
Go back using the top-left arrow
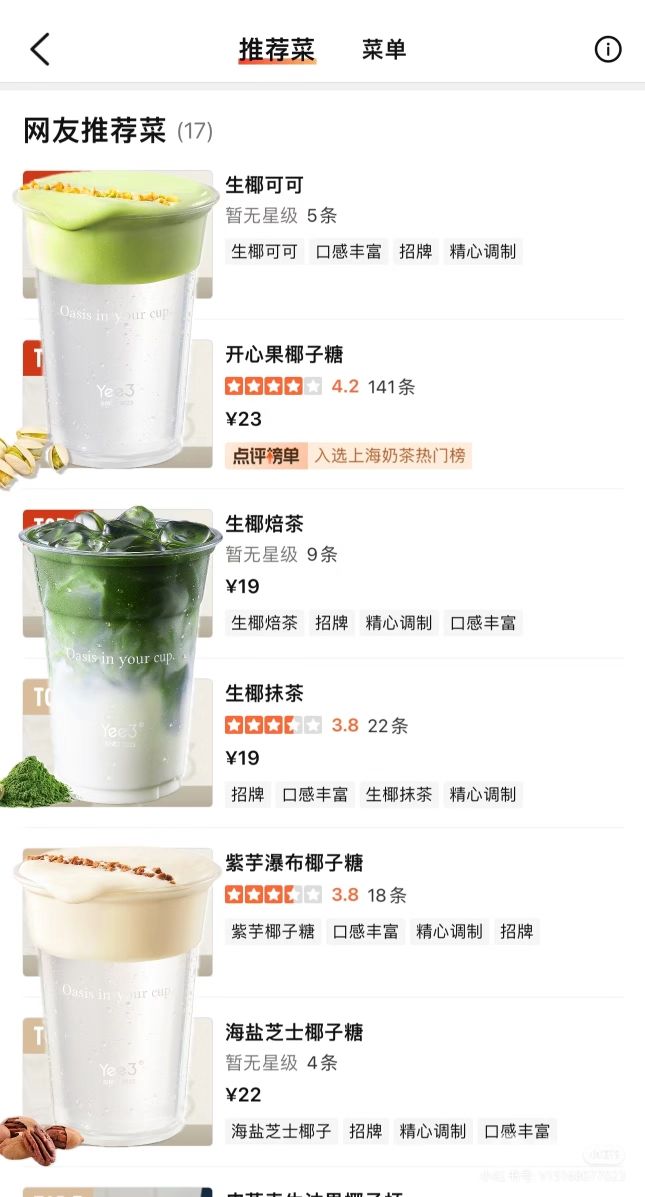coord(40,50)
